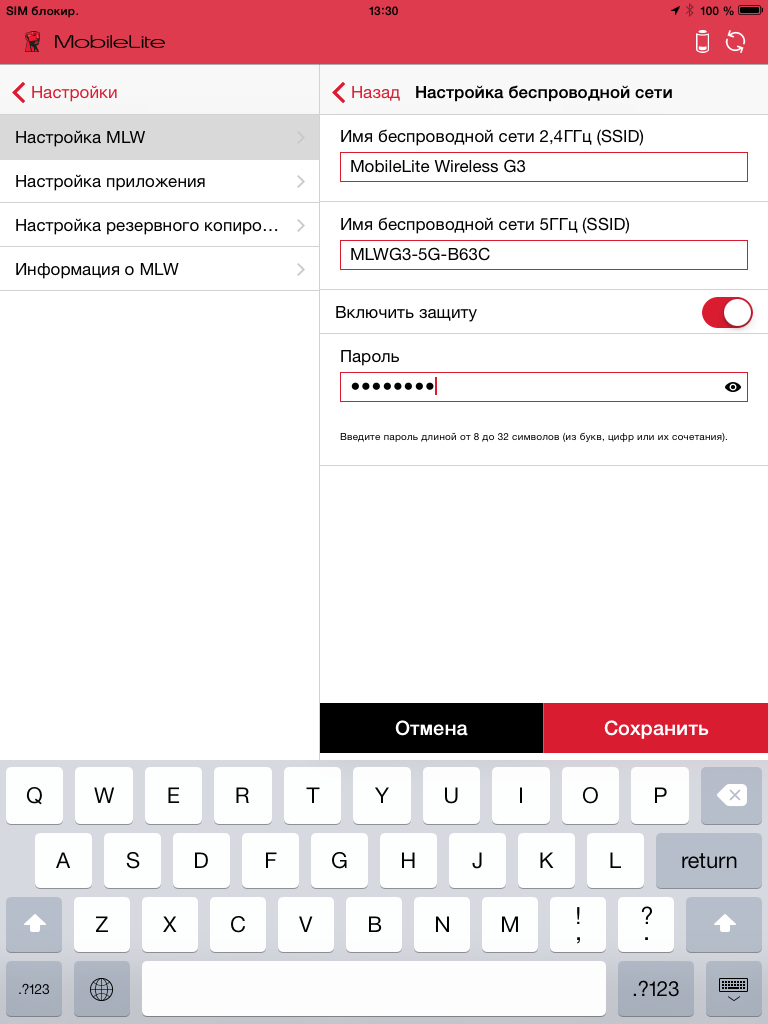Viewport: 768px width, 1024px height.
Task: Tap the backspace key on the keyboard
Action: tap(731, 795)
